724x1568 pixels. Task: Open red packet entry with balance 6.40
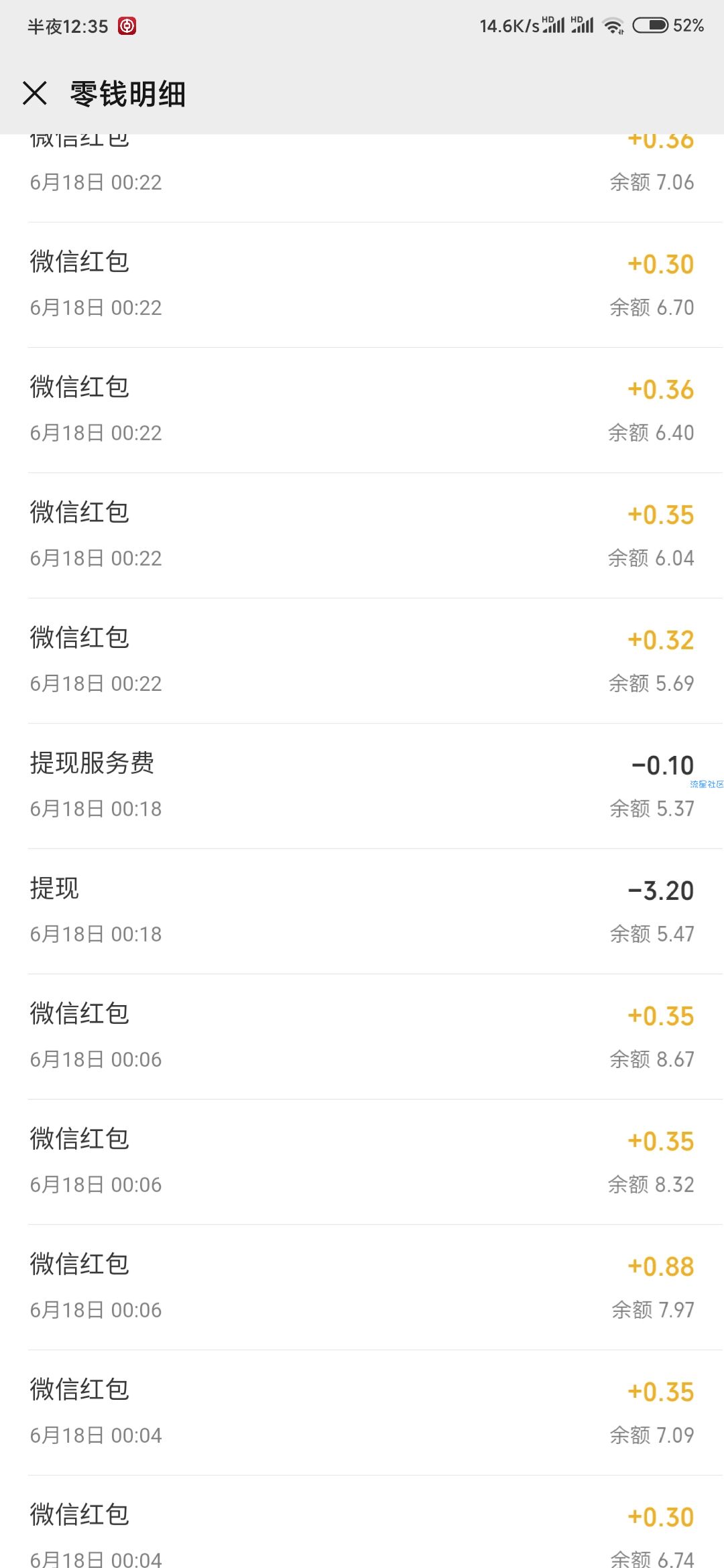[x=362, y=410]
